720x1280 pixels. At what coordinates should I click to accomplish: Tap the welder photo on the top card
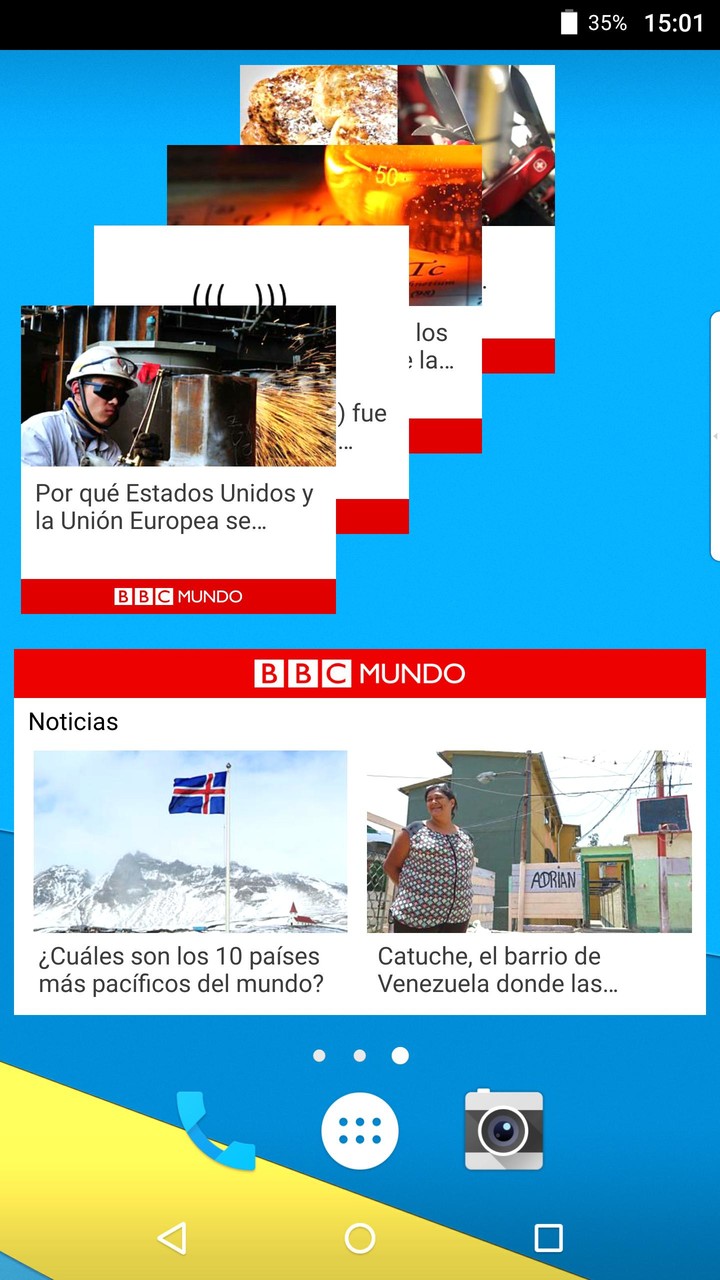(178, 386)
